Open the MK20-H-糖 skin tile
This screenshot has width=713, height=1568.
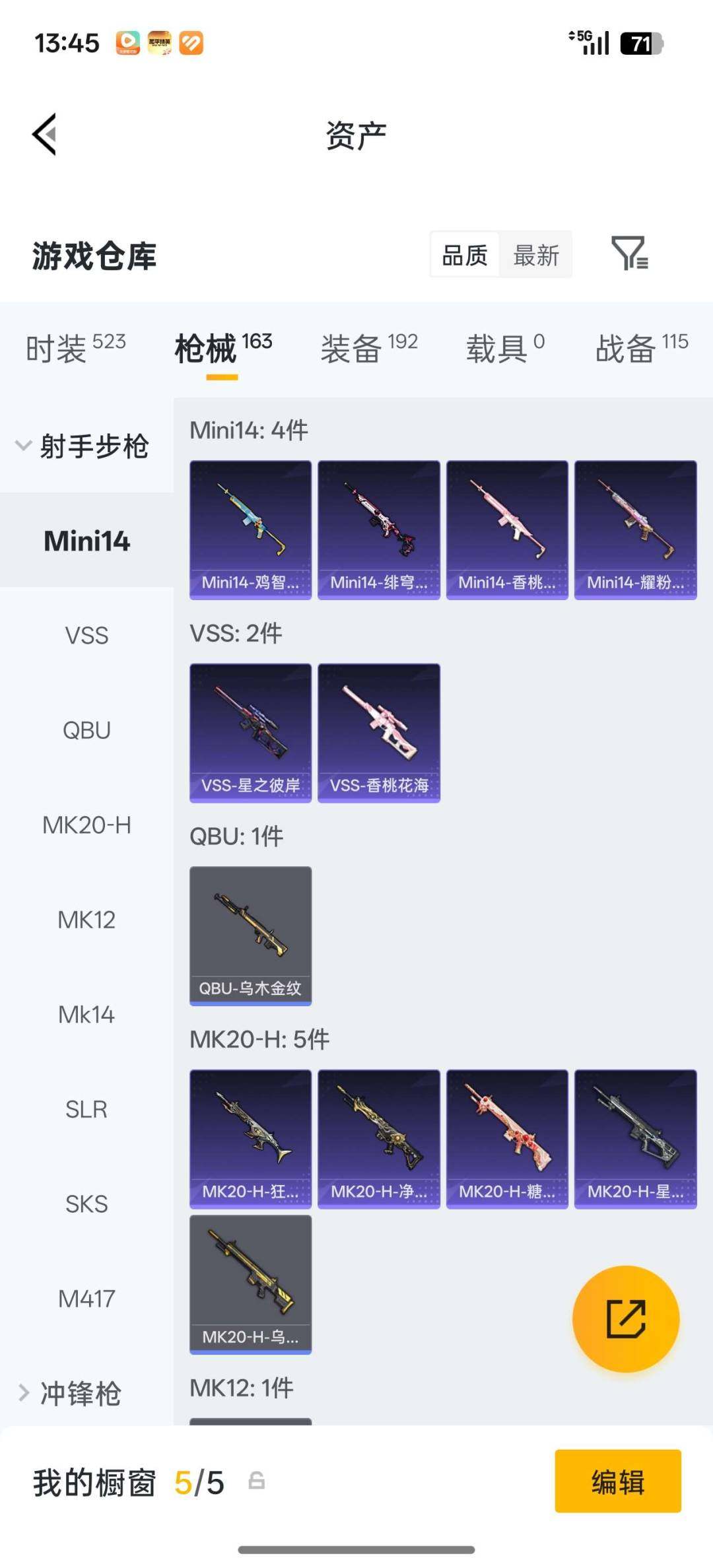click(x=506, y=1139)
